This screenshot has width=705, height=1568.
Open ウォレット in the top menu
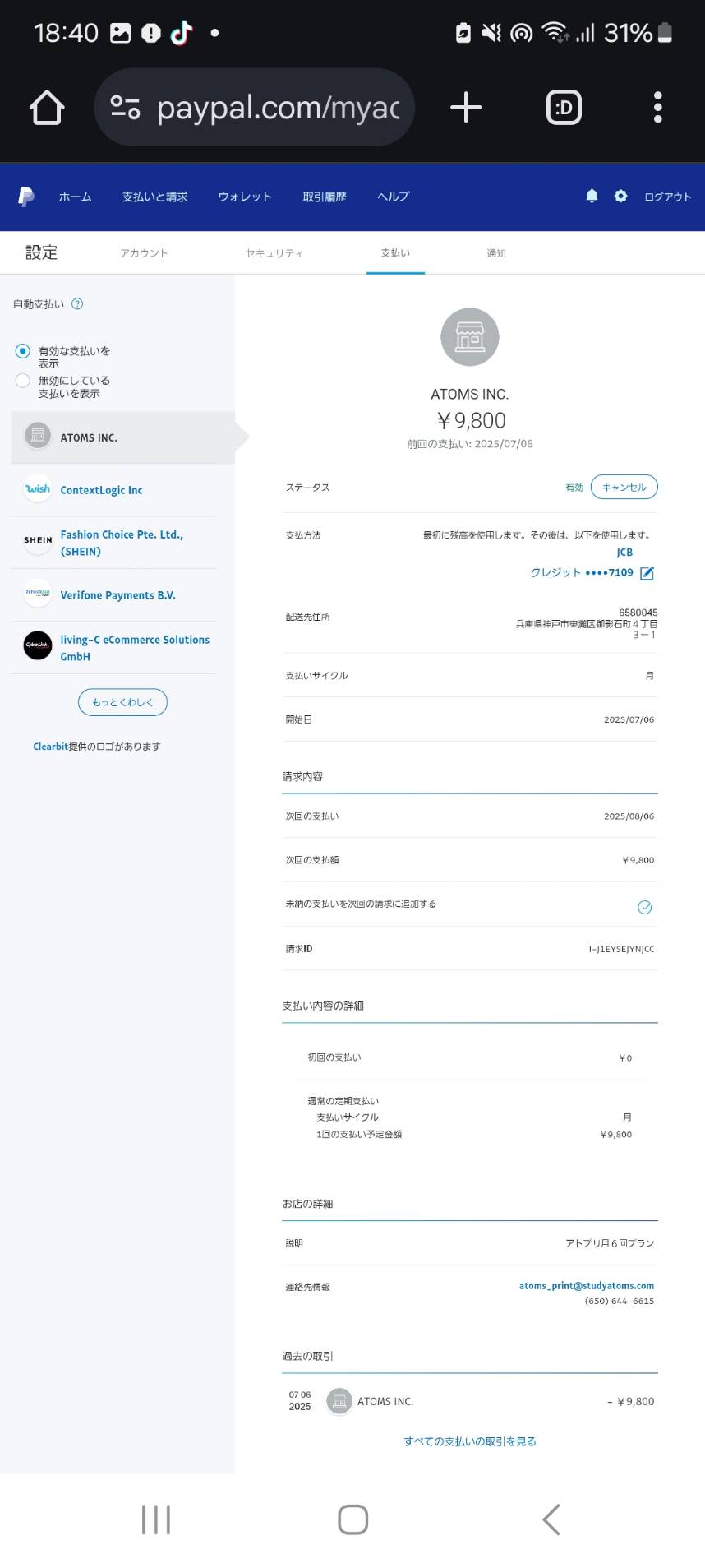(245, 197)
